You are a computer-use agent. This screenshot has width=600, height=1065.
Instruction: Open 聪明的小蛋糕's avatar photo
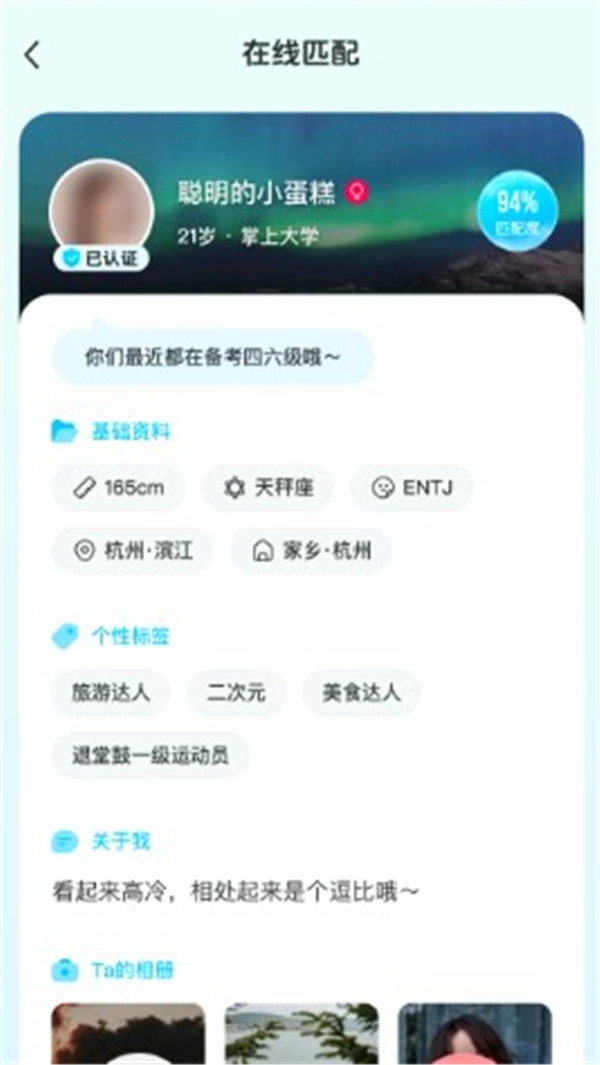(x=101, y=210)
